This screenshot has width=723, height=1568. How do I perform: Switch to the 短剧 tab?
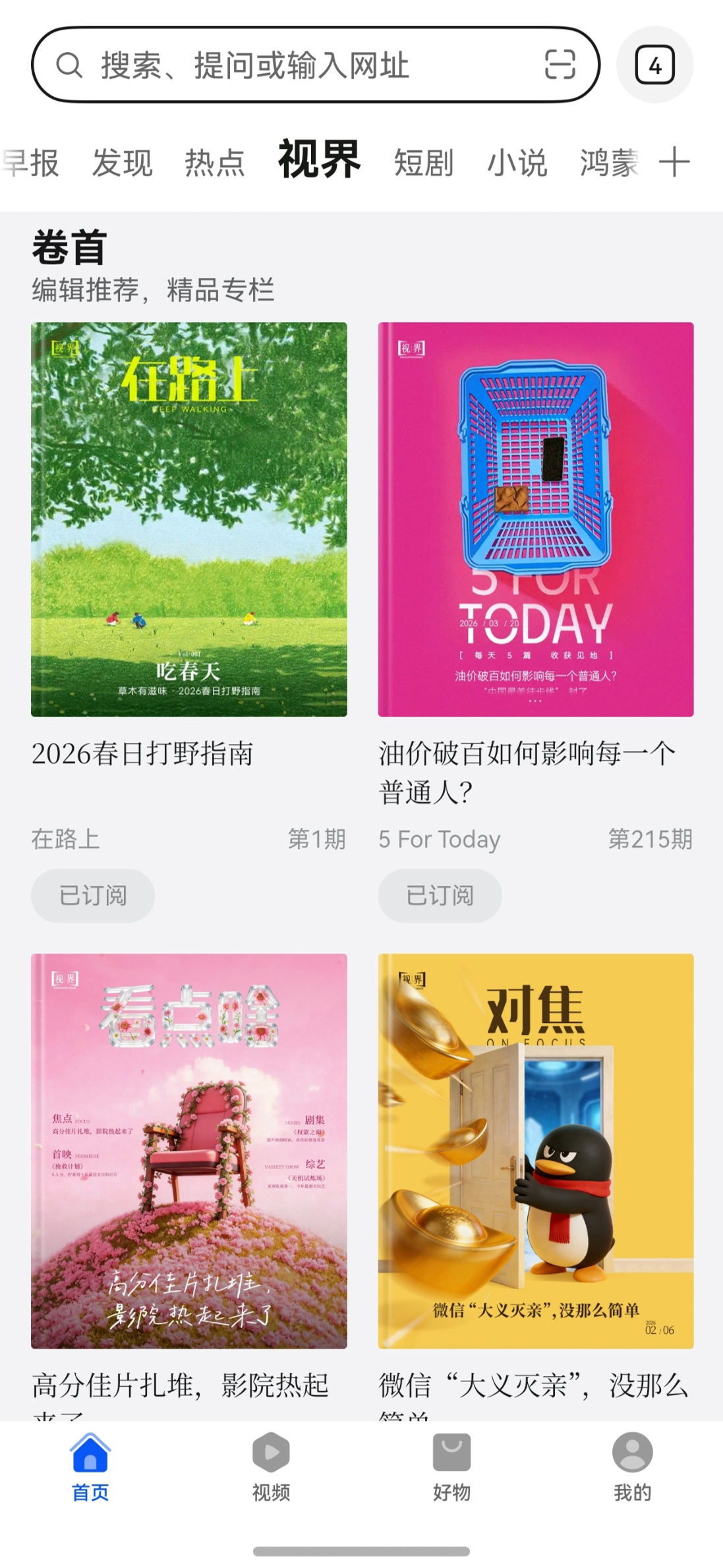(x=424, y=163)
